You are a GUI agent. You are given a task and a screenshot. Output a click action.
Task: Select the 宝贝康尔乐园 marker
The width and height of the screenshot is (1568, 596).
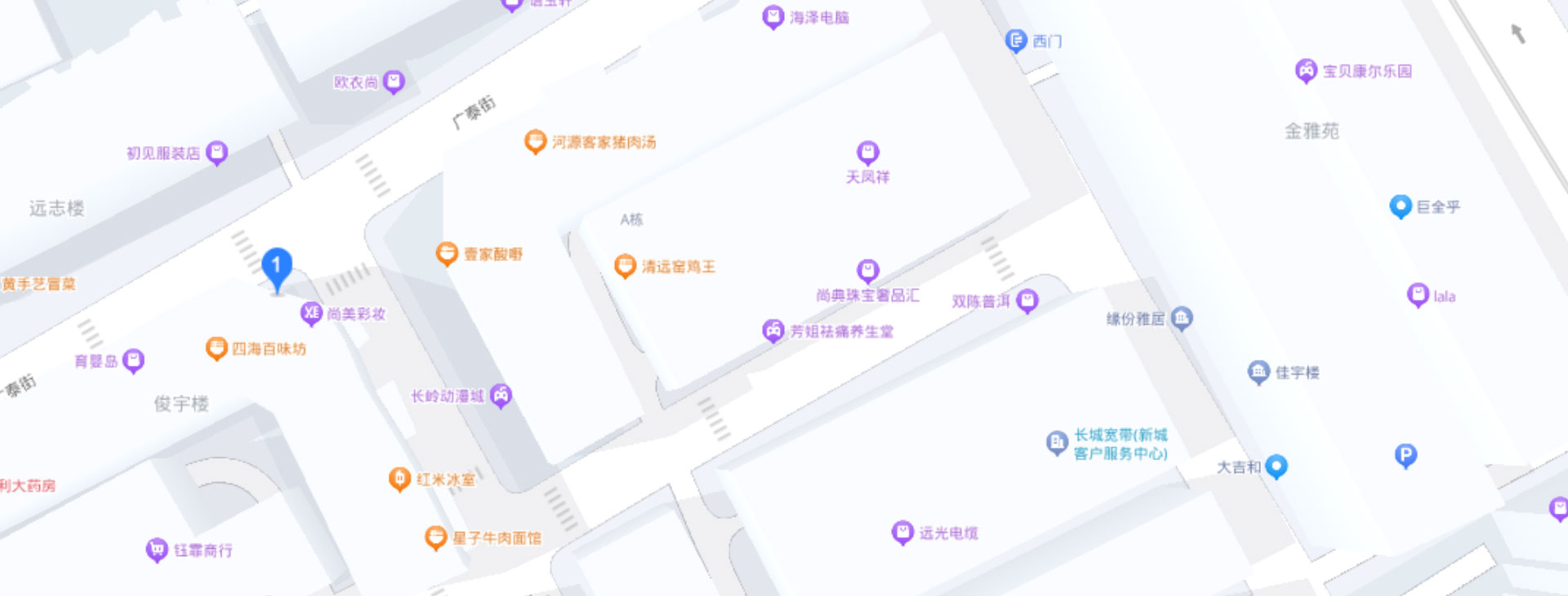pyautogui.click(x=1306, y=70)
